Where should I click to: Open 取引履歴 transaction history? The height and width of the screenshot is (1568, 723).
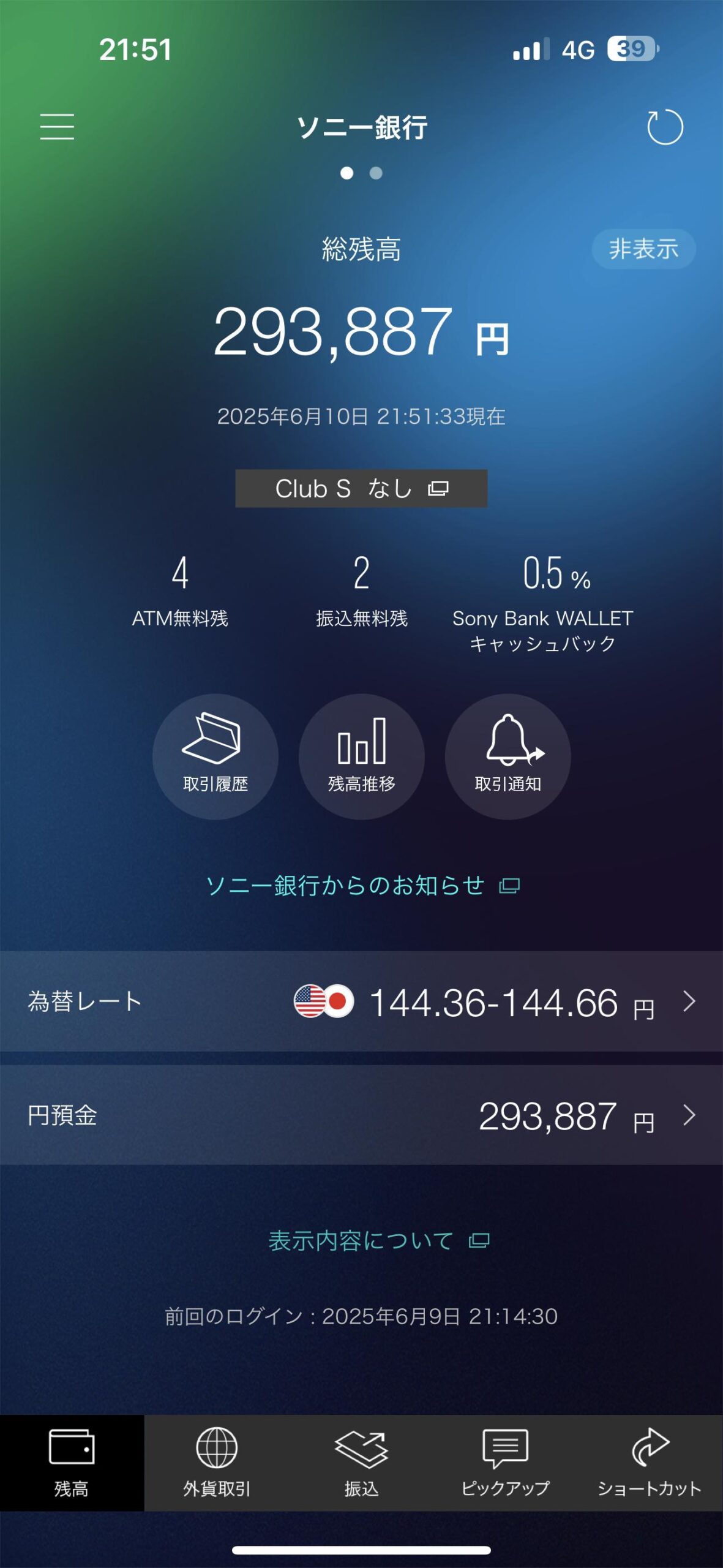click(215, 756)
